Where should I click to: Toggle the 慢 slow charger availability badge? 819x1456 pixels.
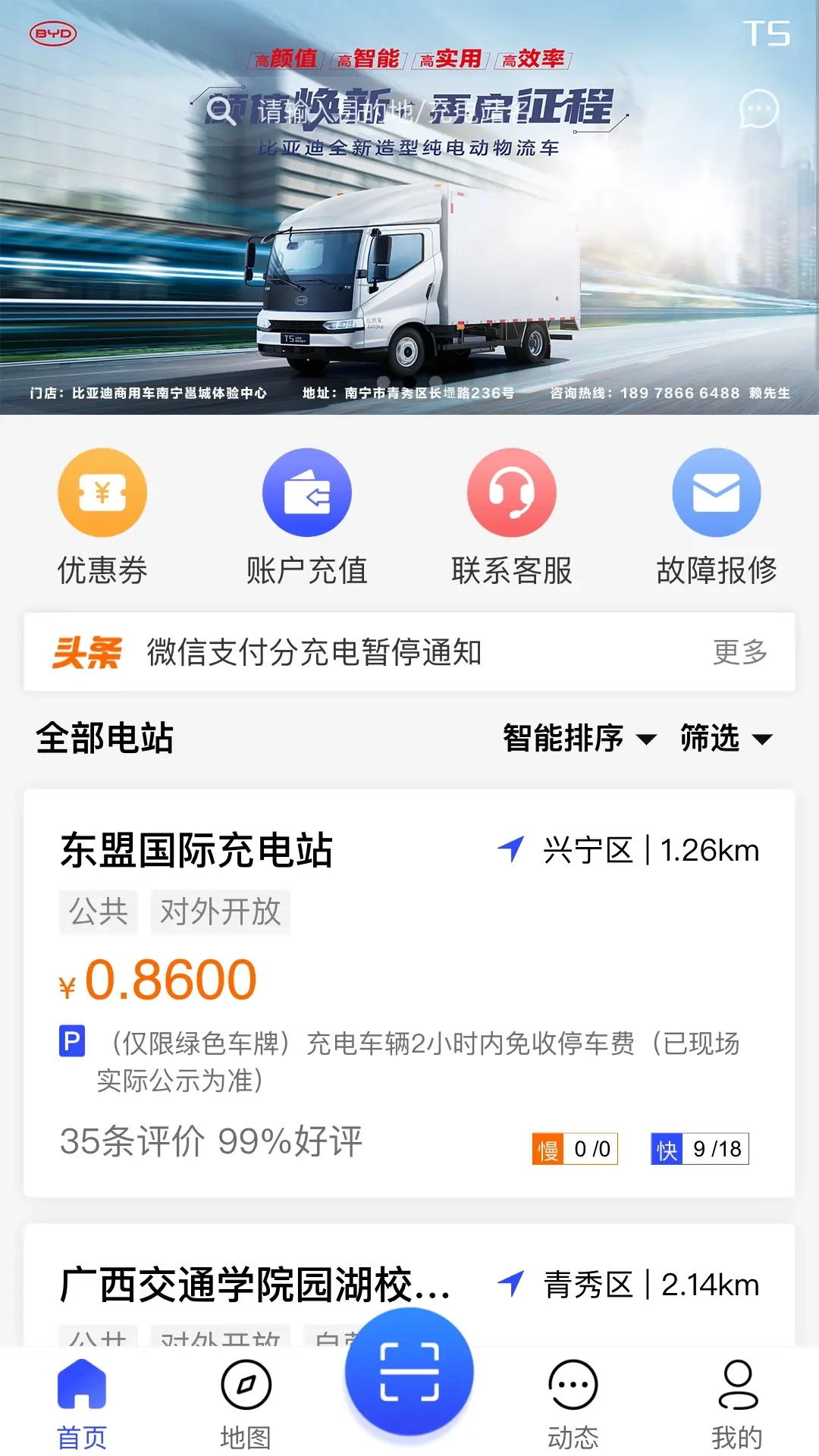click(575, 1149)
